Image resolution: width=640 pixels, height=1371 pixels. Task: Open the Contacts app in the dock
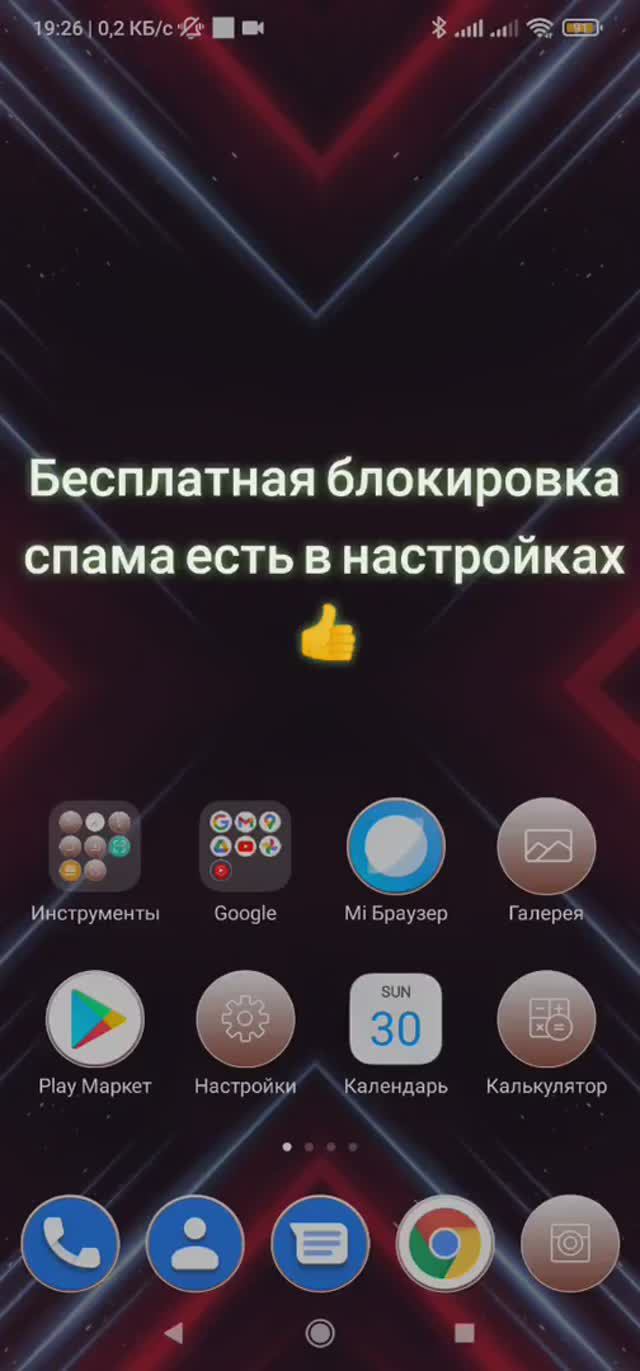(x=195, y=1244)
